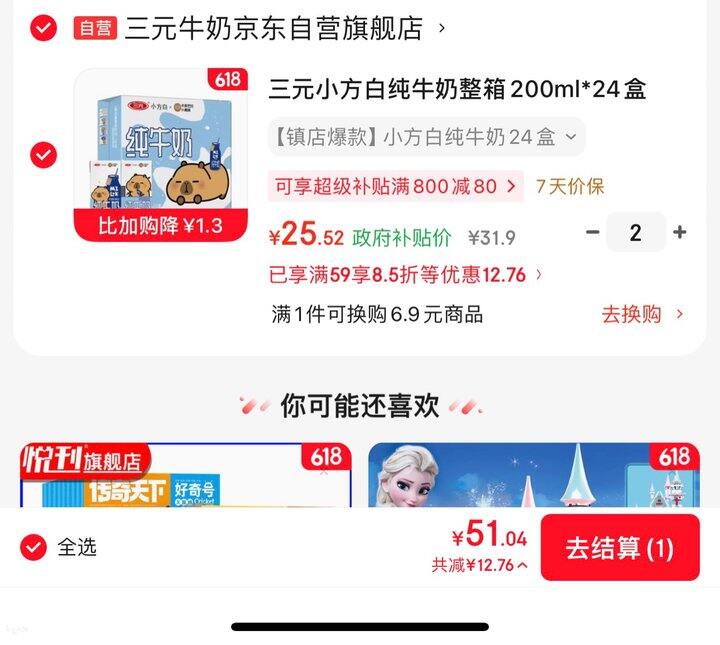Toggle the 全选 select-all checkbox
This screenshot has height=645, width=720.
(34, 547)
